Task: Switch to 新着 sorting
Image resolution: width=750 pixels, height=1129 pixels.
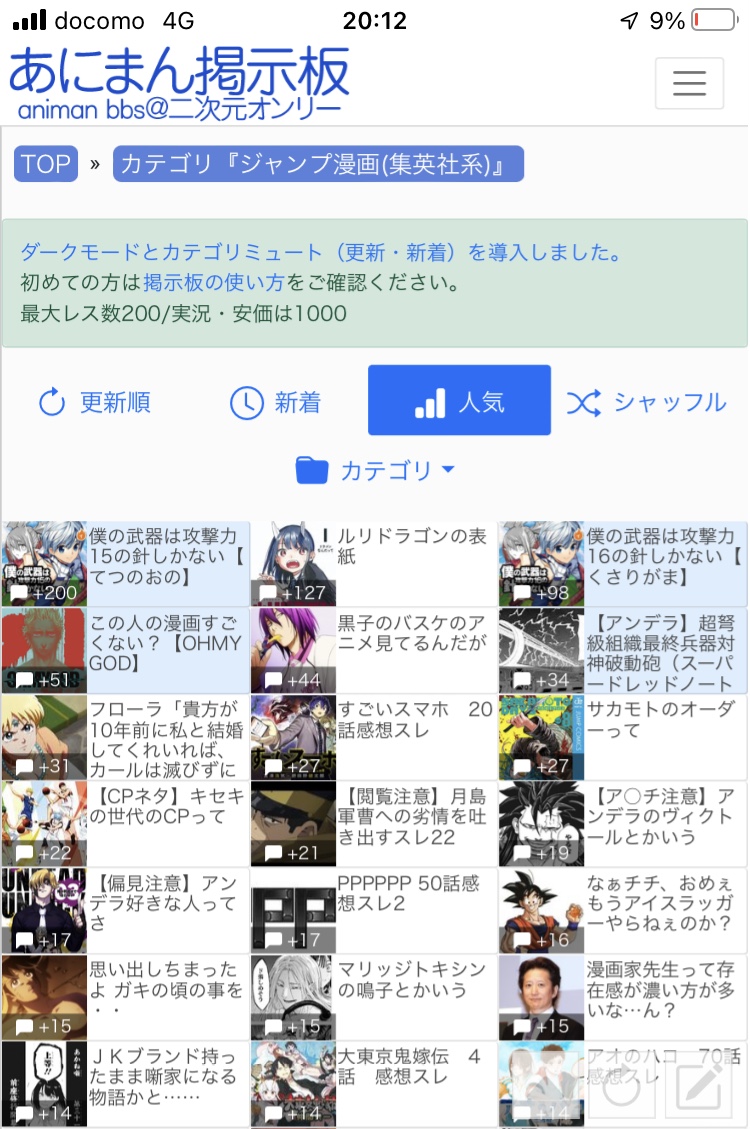Action: tap(277, 403)
